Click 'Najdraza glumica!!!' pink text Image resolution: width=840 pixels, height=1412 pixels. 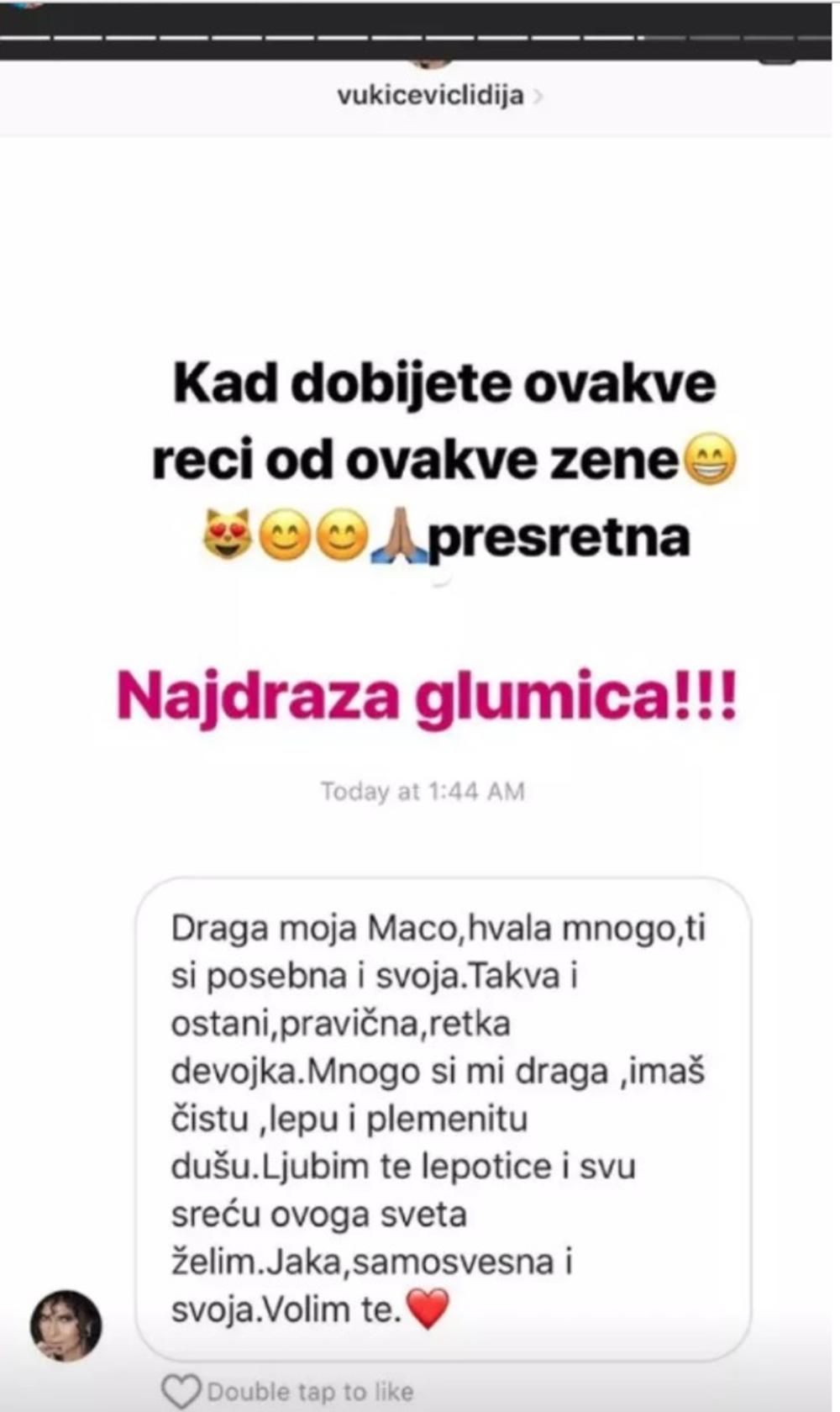point(427,696)
